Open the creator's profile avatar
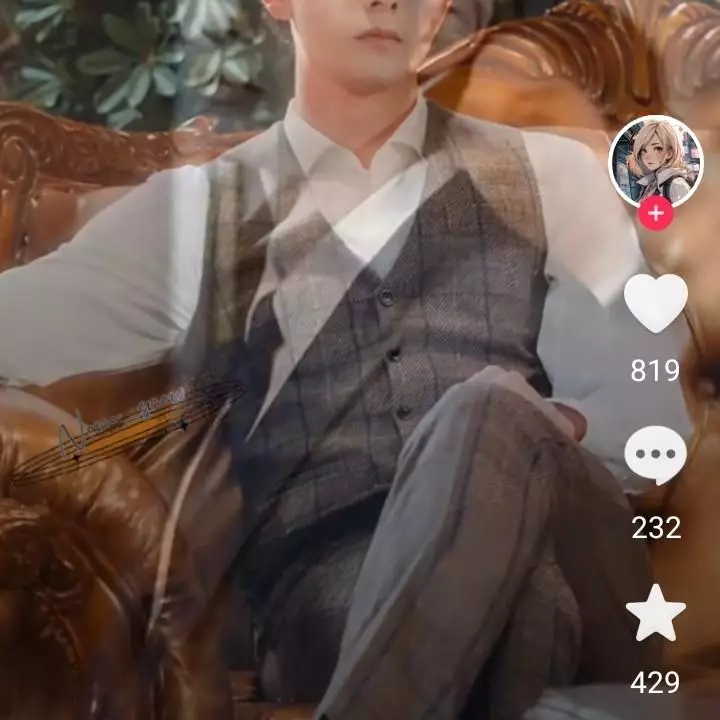Image resolution: width=720 pixels, height=720 pixels. point(655,162)
